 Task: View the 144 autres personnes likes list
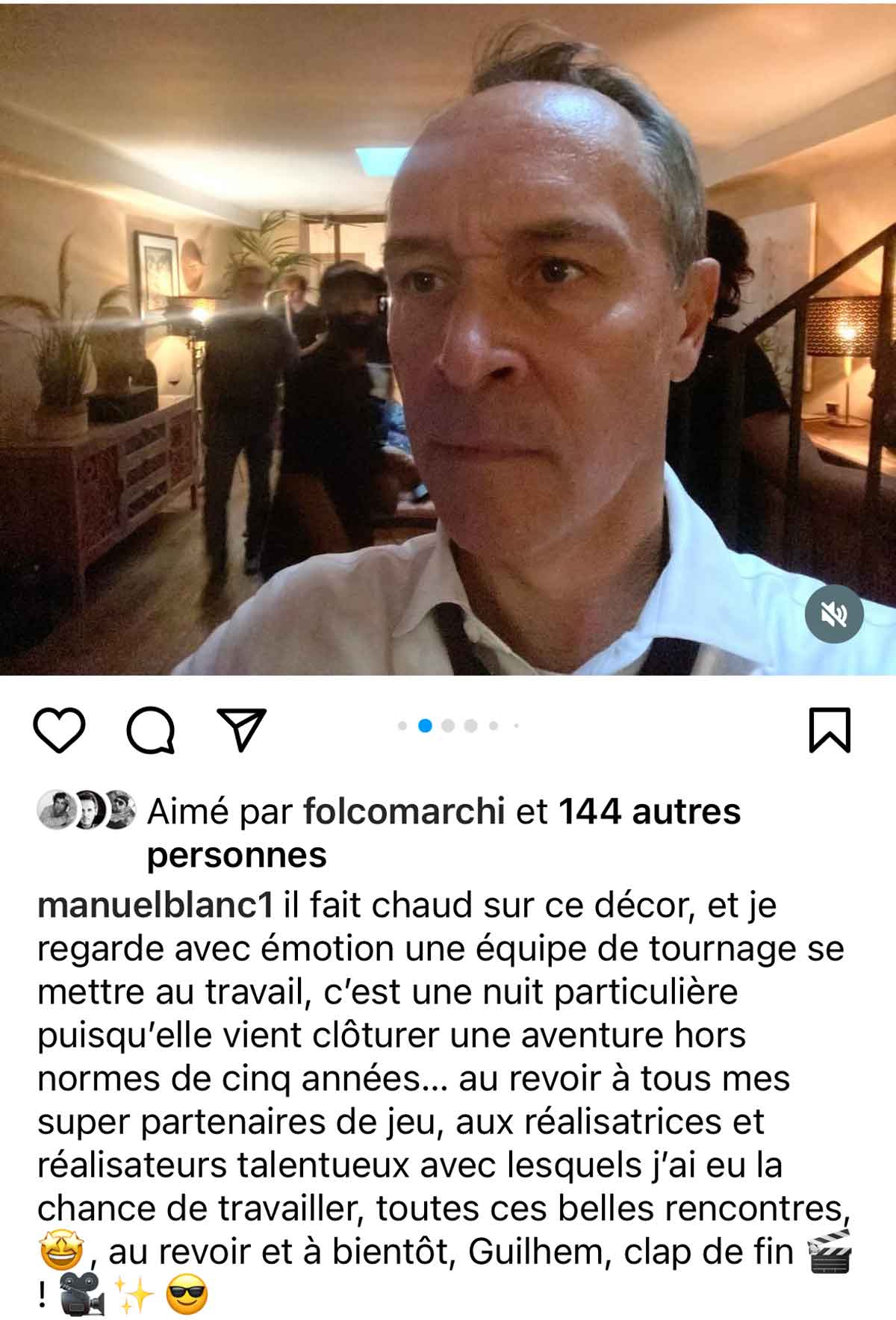(648, 812)
